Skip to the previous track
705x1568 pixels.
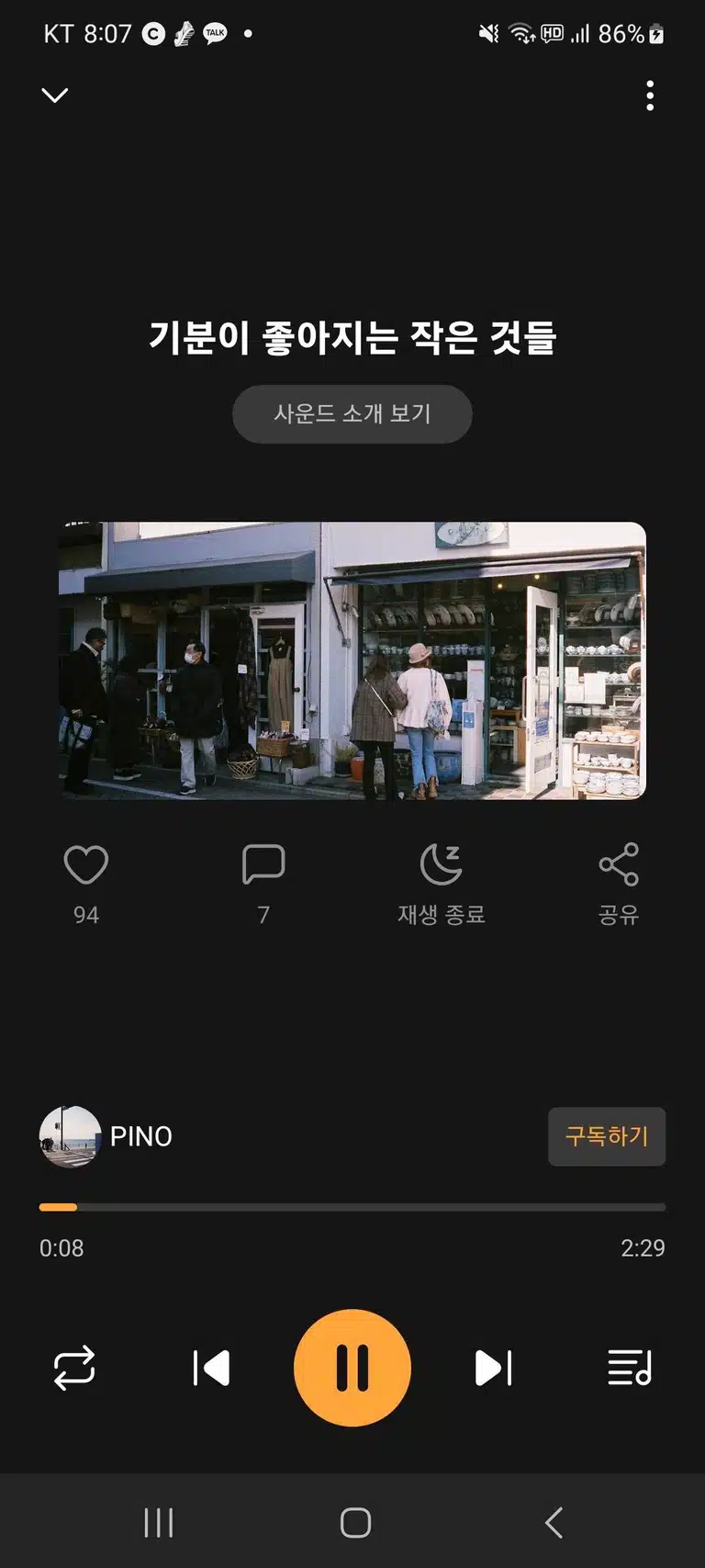(x=211, y=1368)
